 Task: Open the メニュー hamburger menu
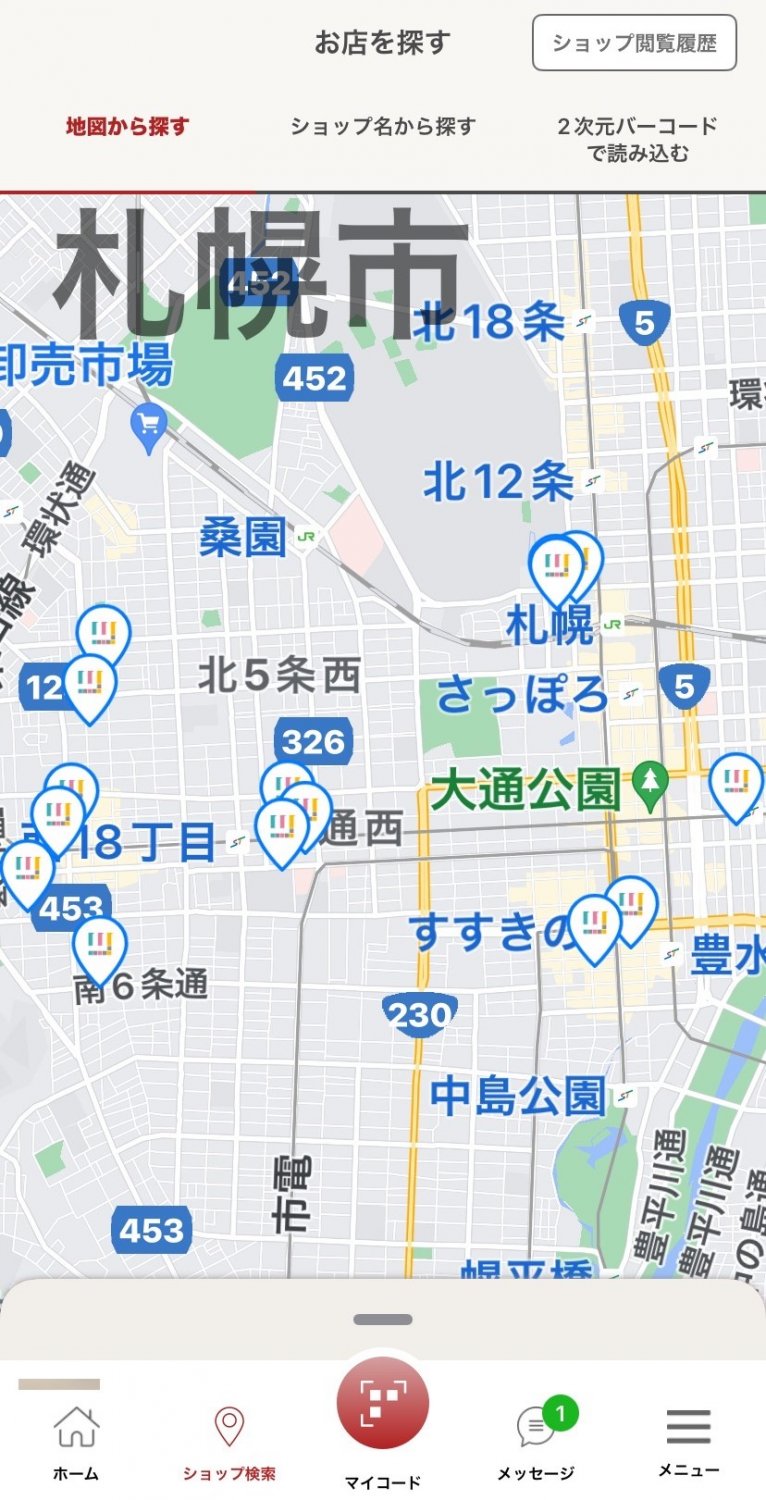[688, 1440]
